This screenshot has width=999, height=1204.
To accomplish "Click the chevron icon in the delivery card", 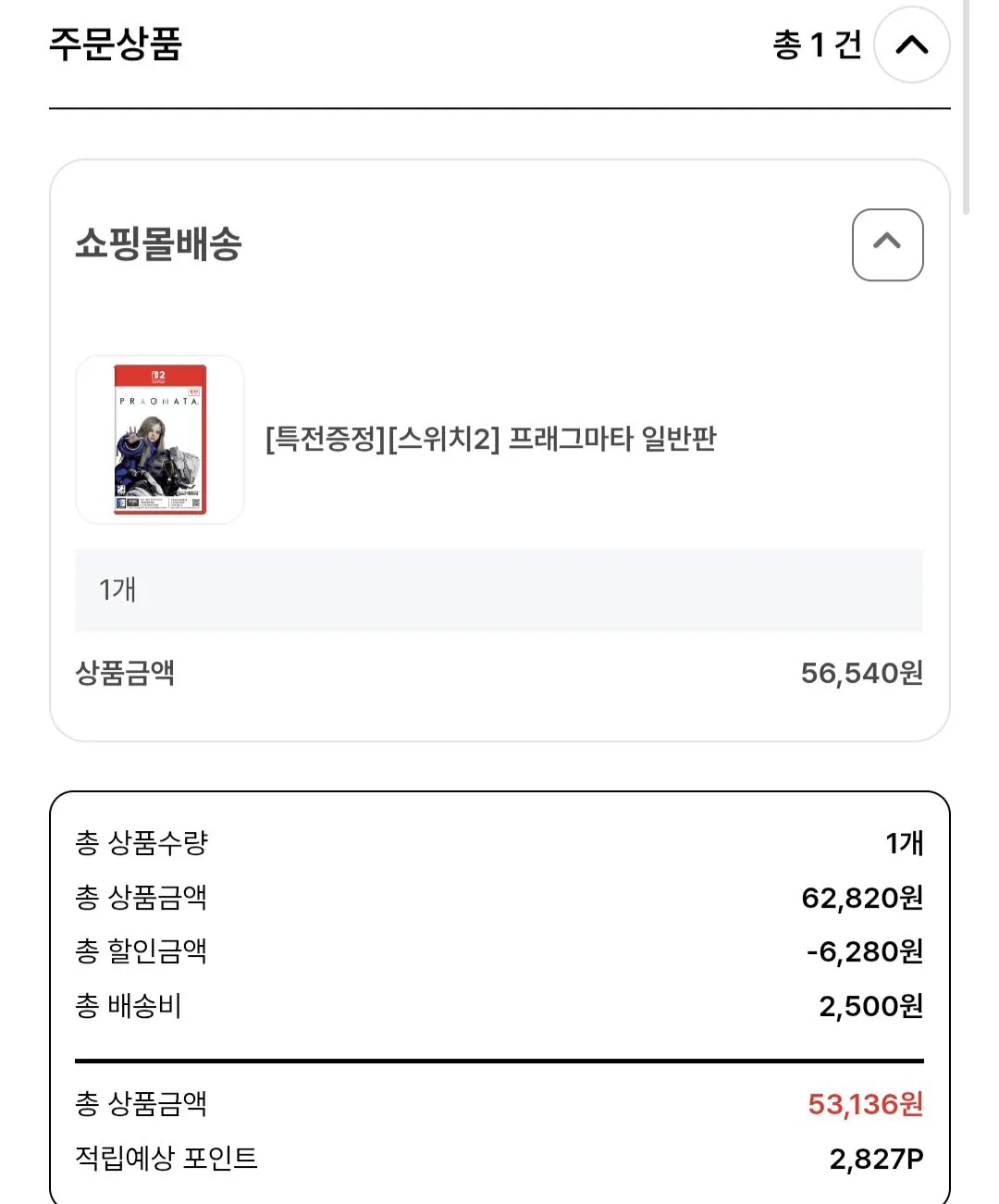I will point(887,243).
